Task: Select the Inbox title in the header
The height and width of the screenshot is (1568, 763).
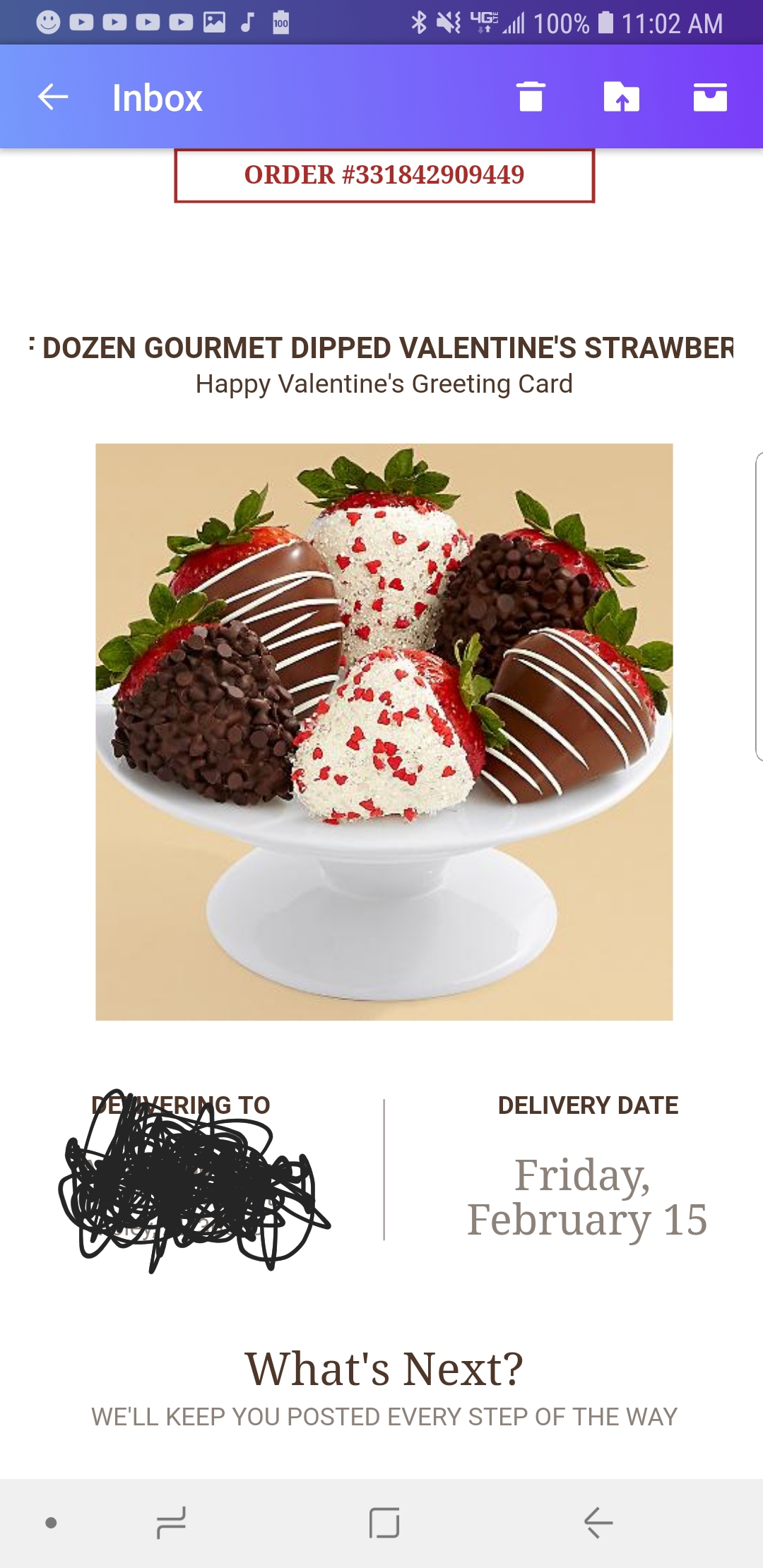Action: tap(157, 97)
